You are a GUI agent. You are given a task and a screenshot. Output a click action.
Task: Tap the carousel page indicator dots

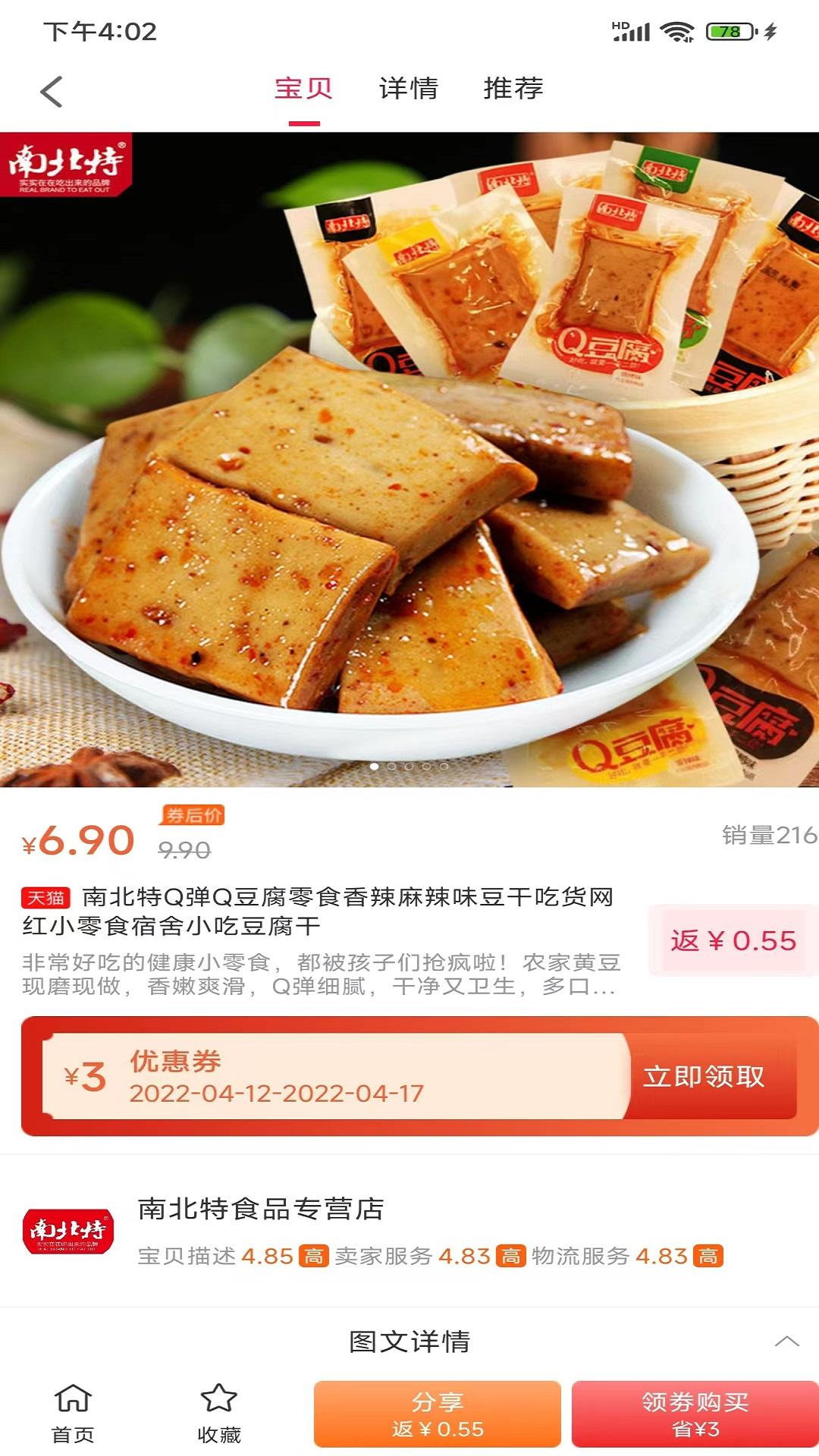point(409,767)
